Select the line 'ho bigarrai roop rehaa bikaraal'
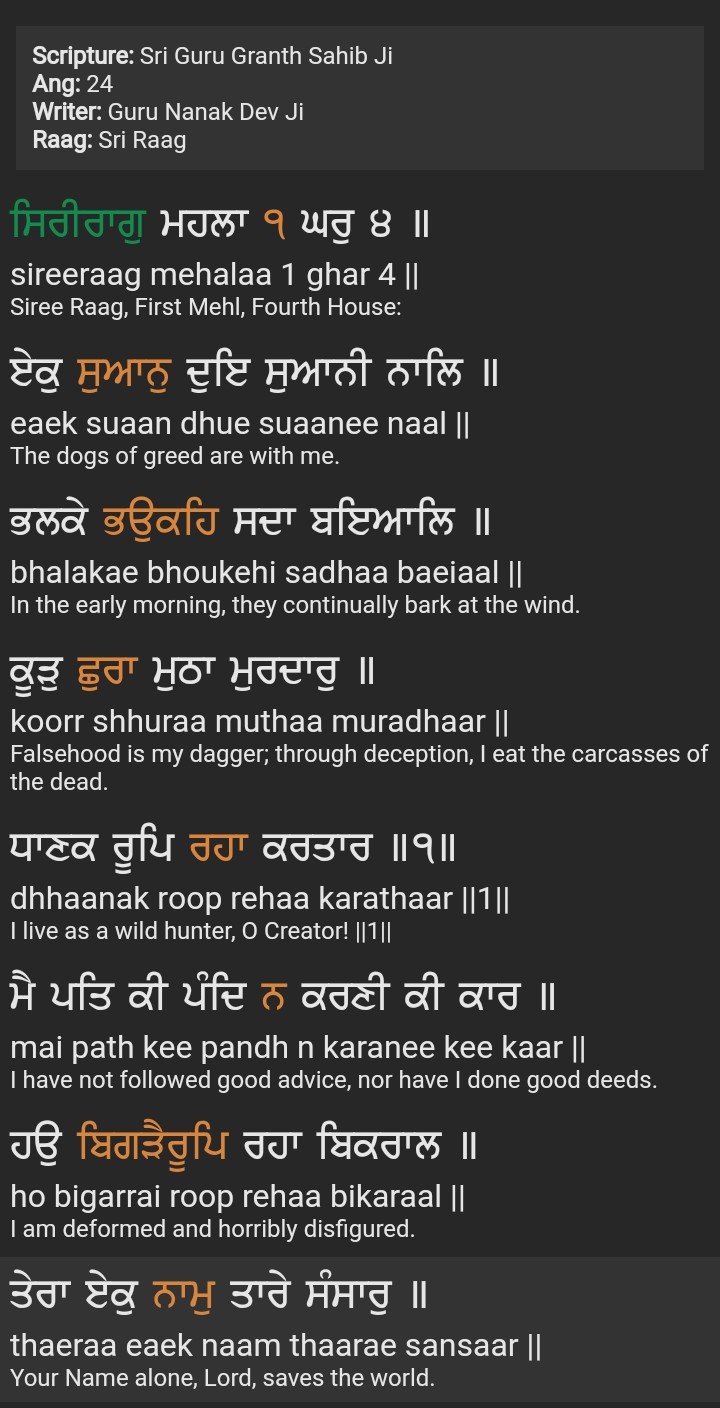 [237, 1196]
